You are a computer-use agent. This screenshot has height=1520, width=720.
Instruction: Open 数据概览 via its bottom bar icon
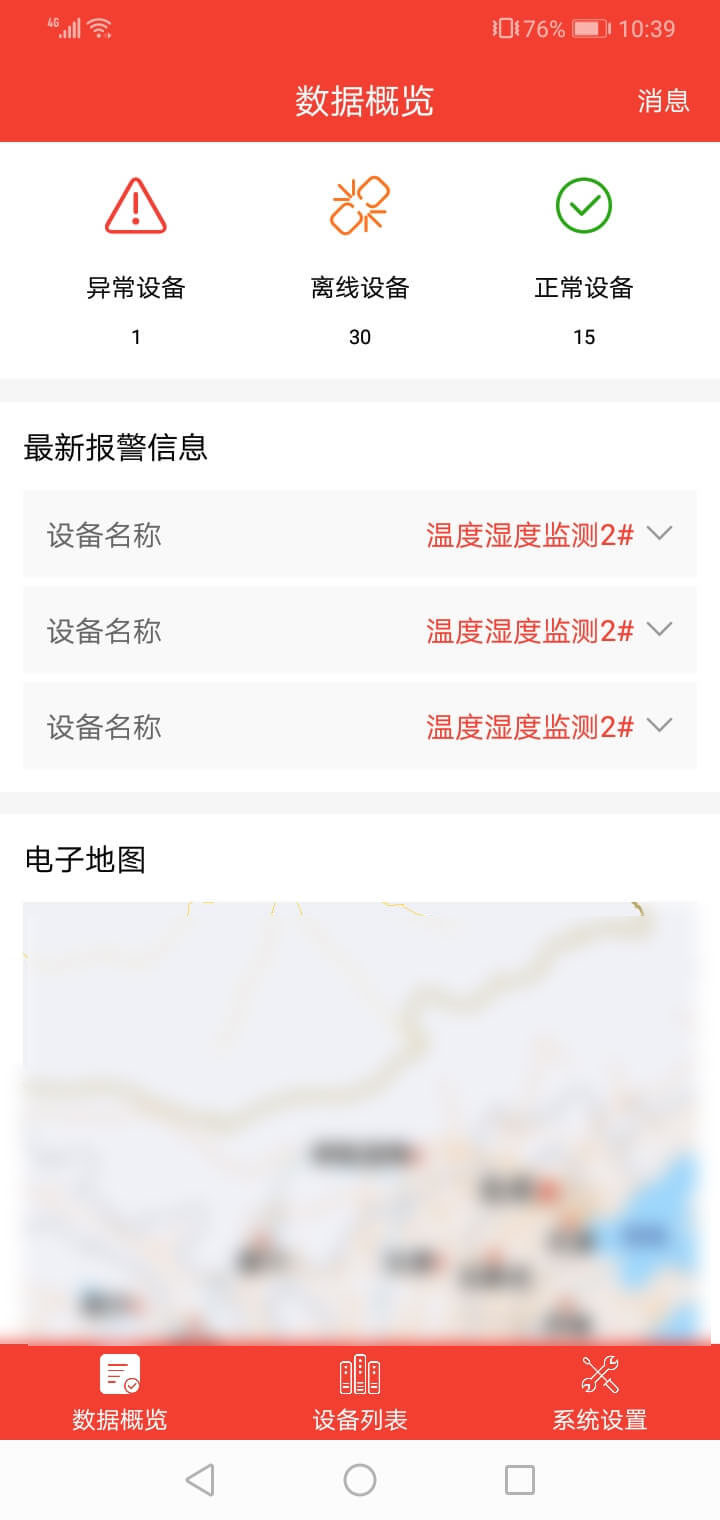[120, 1372]
